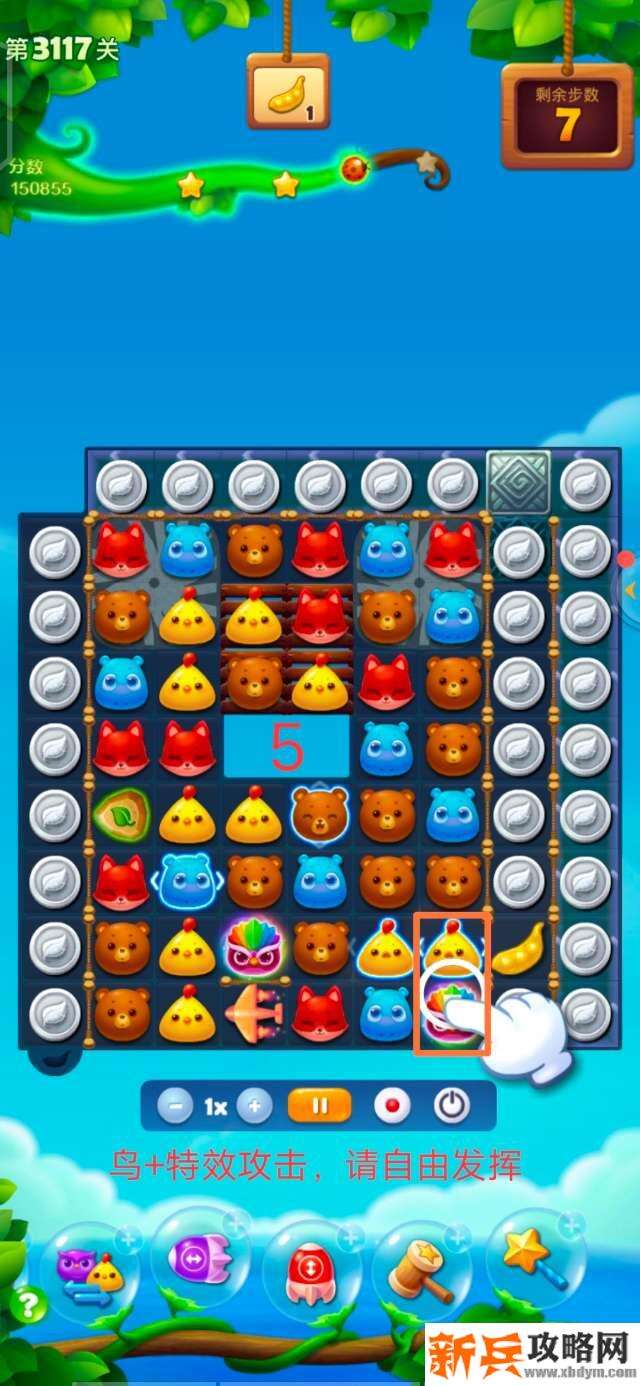Open the green question mark help
The image size is (640, 1386).
pyautogui.click(x=29, y=1304)
